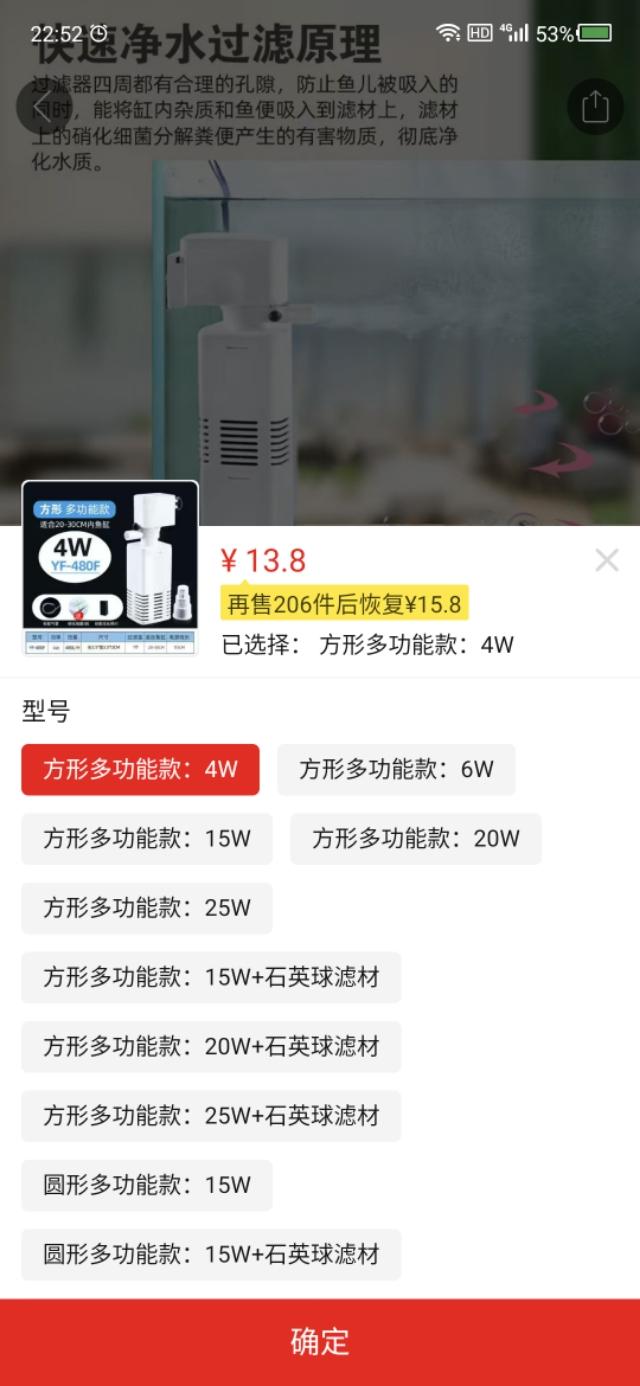
Task: Choose 圆形多功能款：15W+石英球滤材
Action: click(211, 1254)
